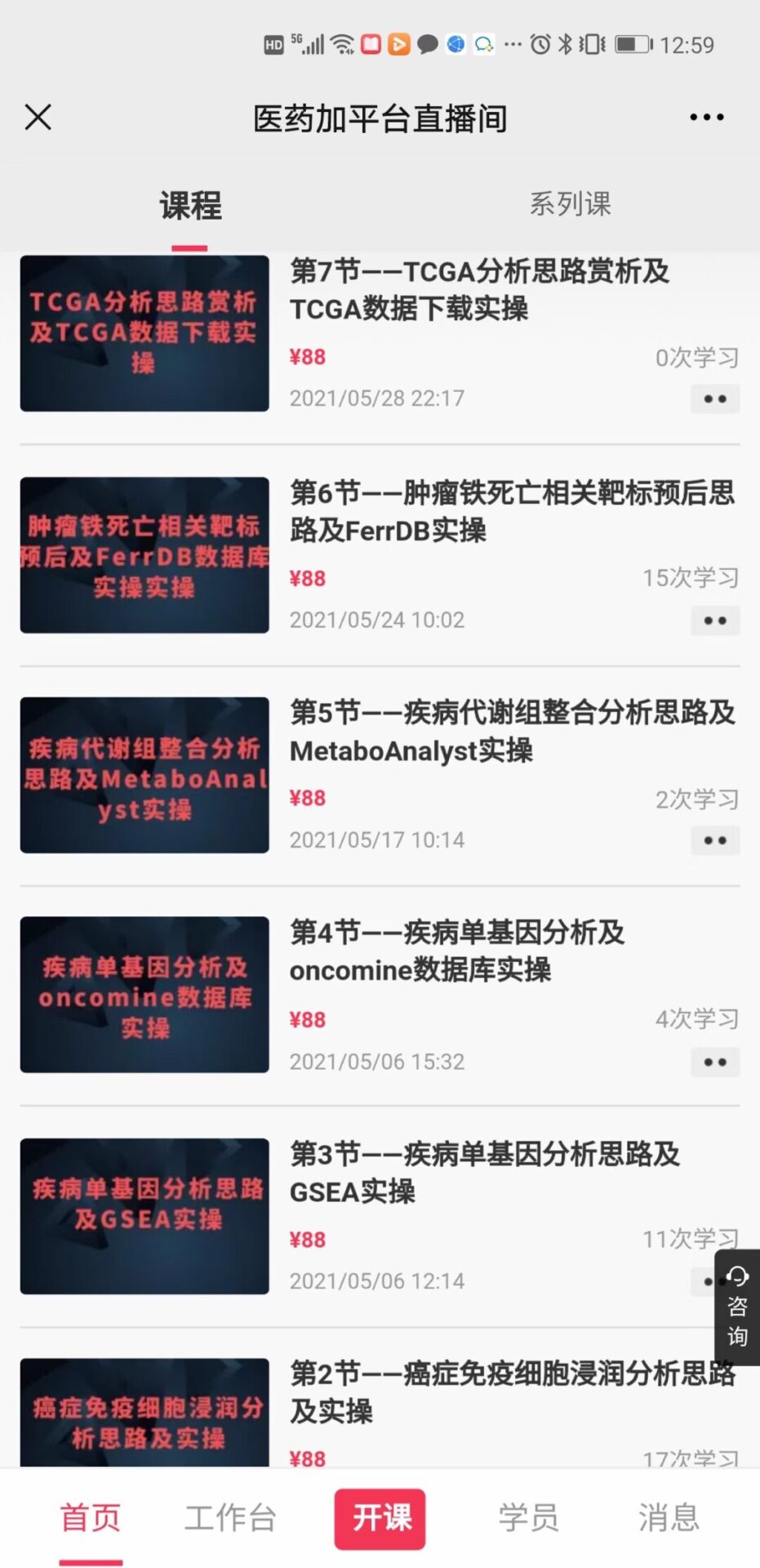Image resolution: width=760 pixels, height=1568 pixels.
Task: Open more options for 第5节 lesson
Action: [715, 840]
